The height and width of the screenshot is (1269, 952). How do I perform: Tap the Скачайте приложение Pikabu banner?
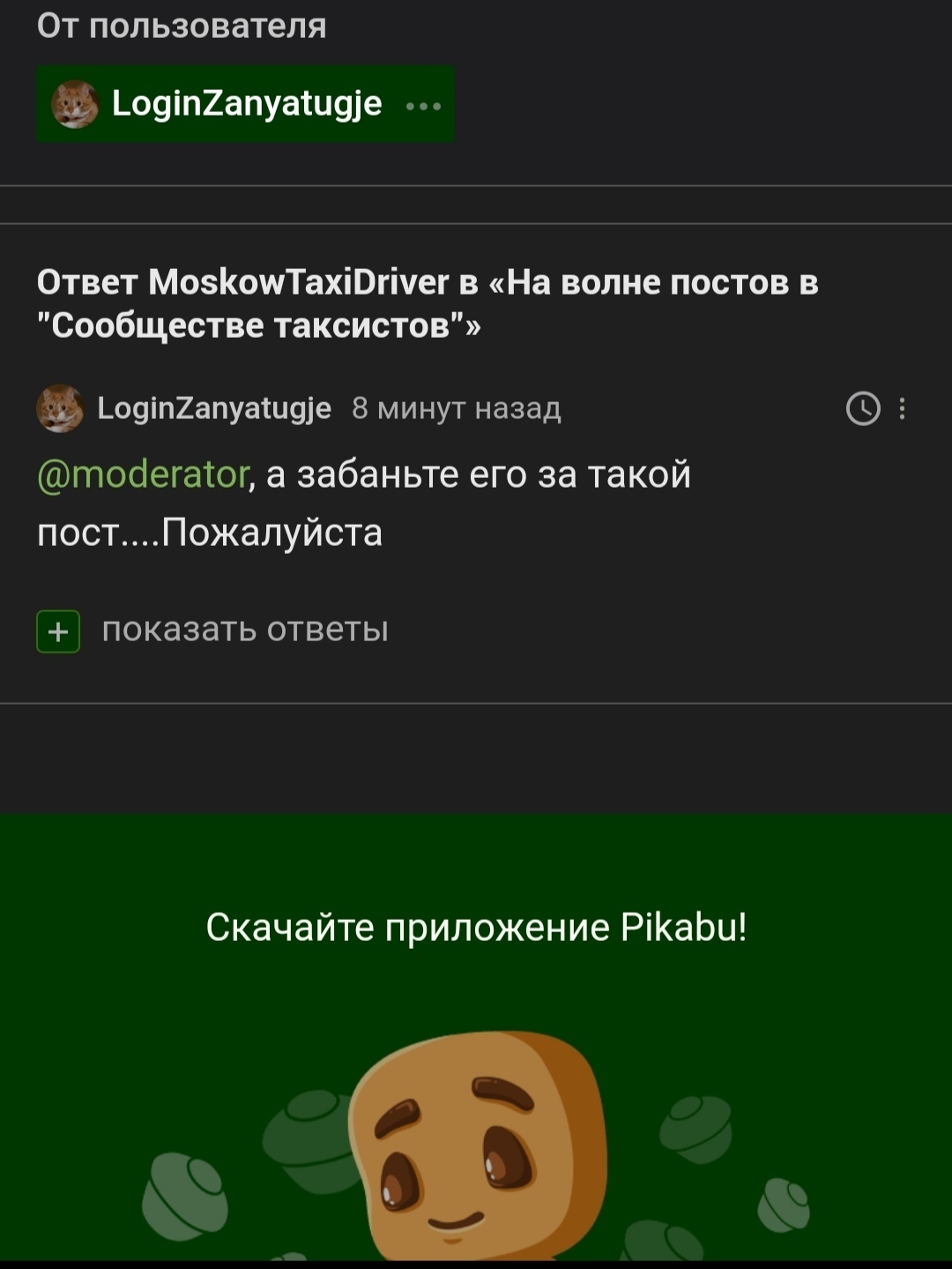[476, 927]
